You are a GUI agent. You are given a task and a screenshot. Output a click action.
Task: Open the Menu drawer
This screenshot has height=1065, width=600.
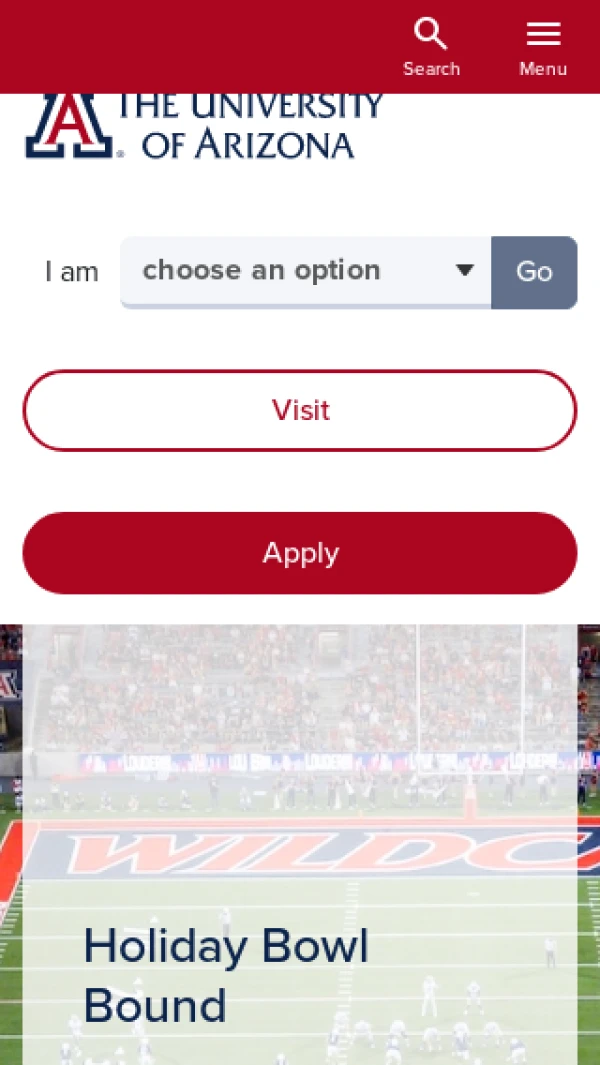pyautogui.click(x=543, y=47)
